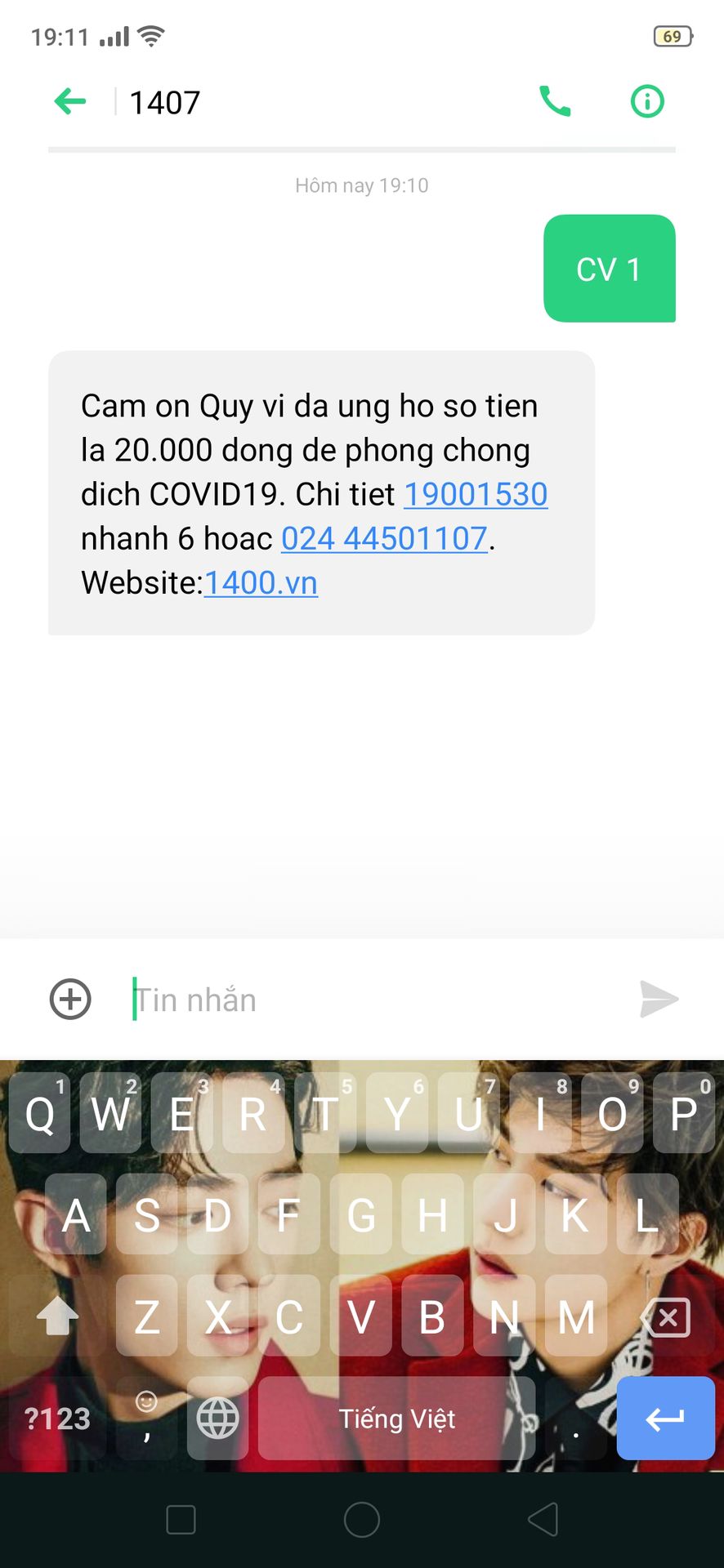Open the attachment plus button

pyautogui.click(x=70, y=999)
